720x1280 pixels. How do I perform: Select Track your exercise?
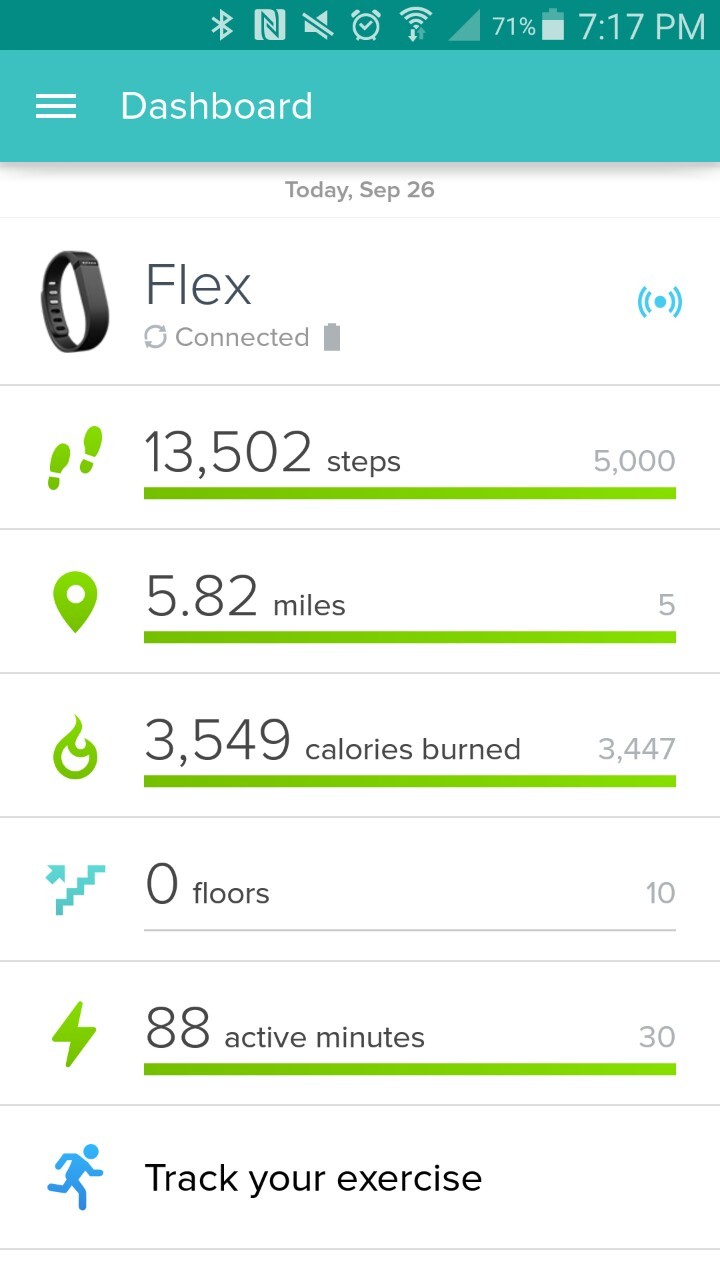coord(360,1177)
